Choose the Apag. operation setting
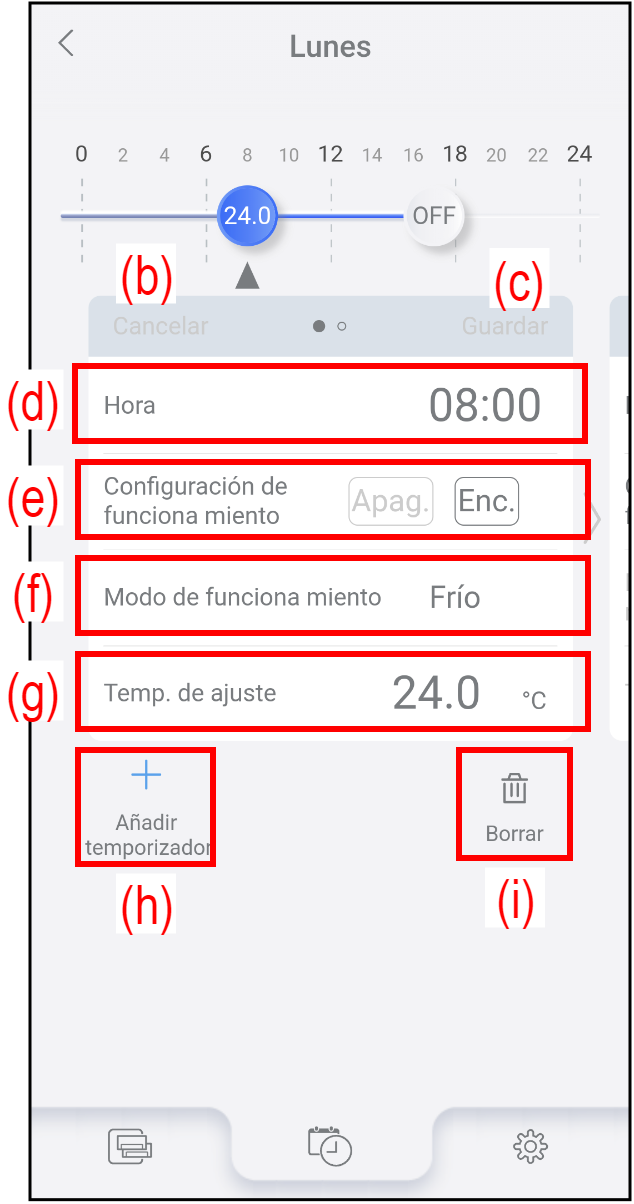Viewport: 634px width, 1204px height. pos(390,502)
